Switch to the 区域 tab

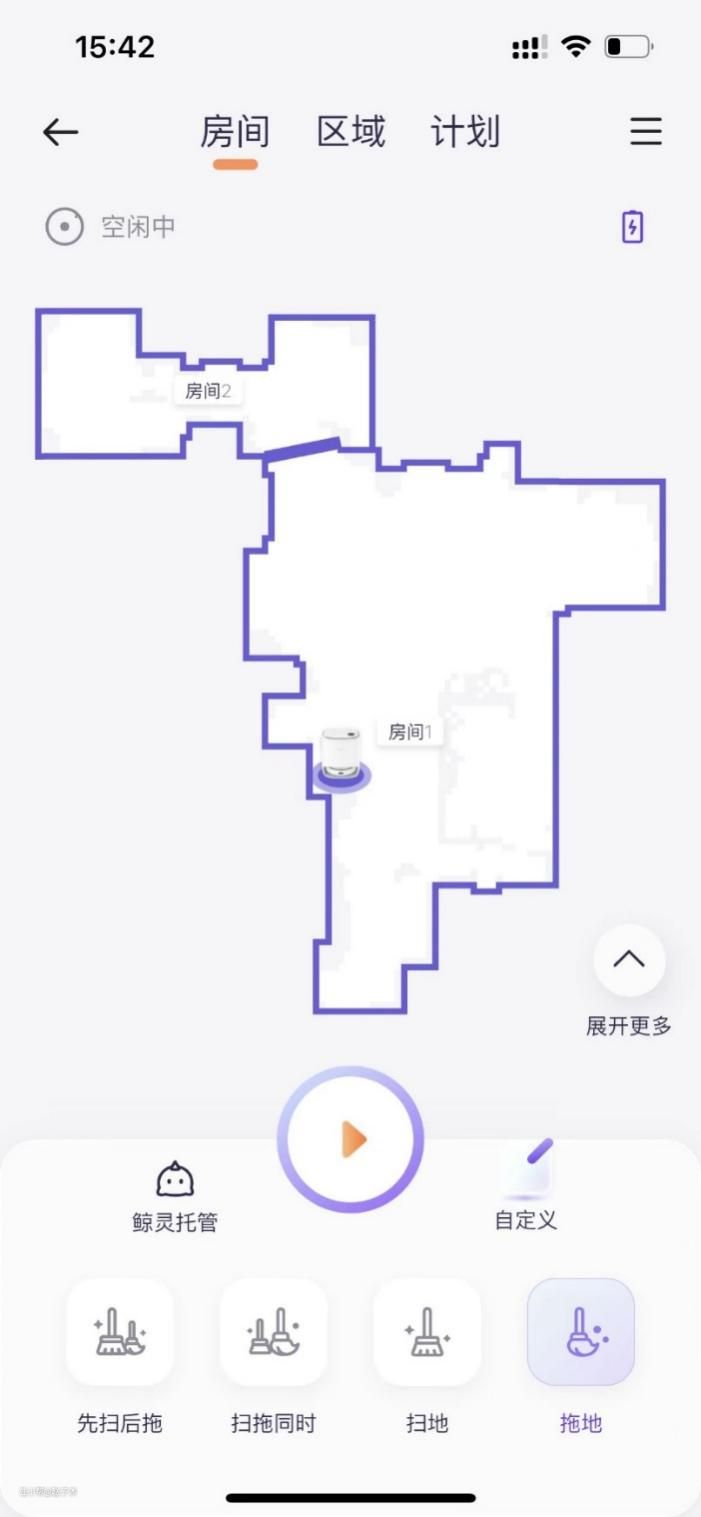tap(351, 132)
